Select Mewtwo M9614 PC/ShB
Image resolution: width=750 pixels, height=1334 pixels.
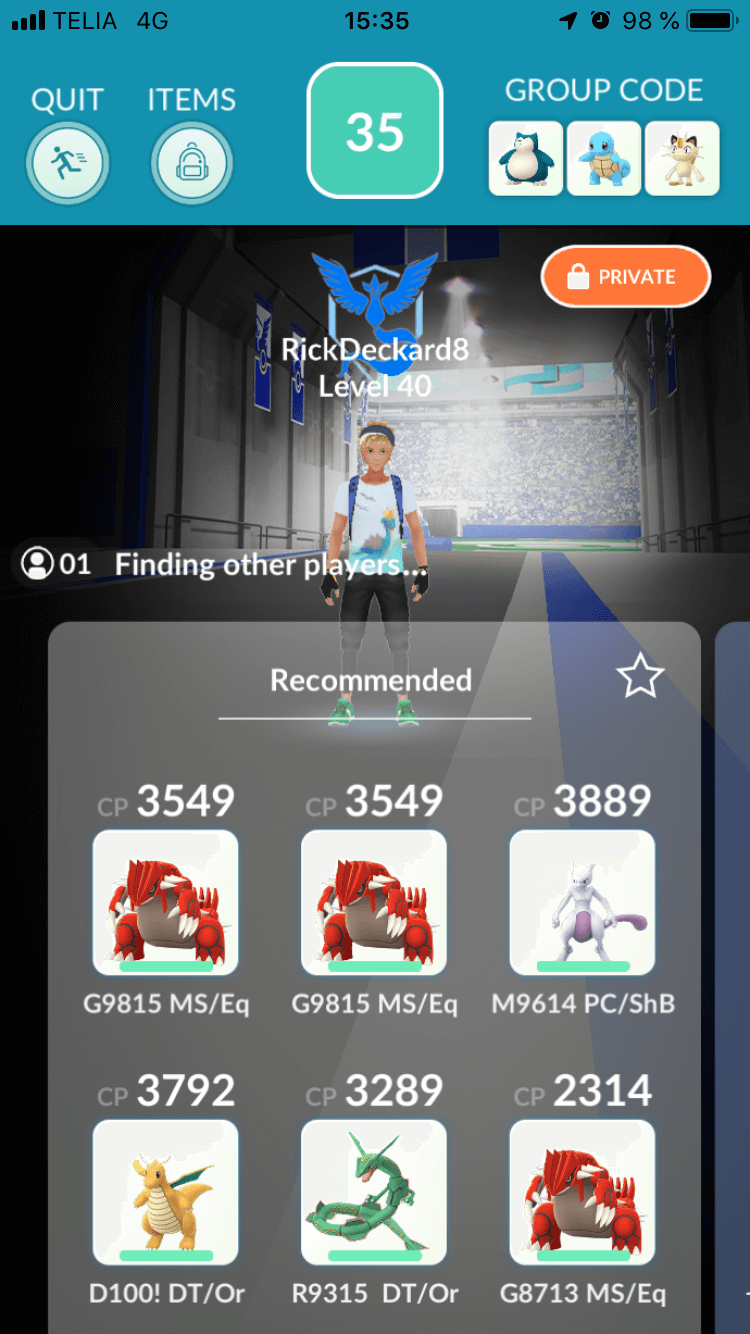(x=582, y=903)
